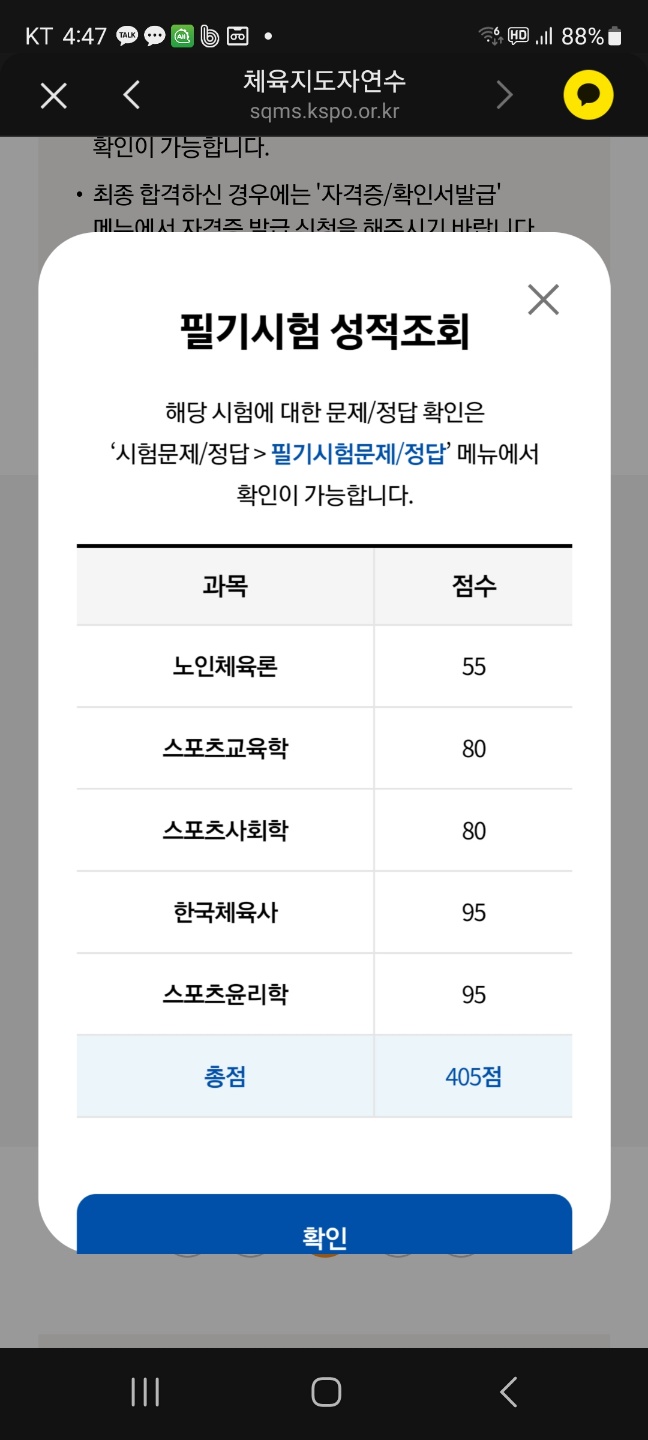Screen dimensions: 648x1440
Task: Open the 필기시험문제/정답 link
Action: click(360, 453)
